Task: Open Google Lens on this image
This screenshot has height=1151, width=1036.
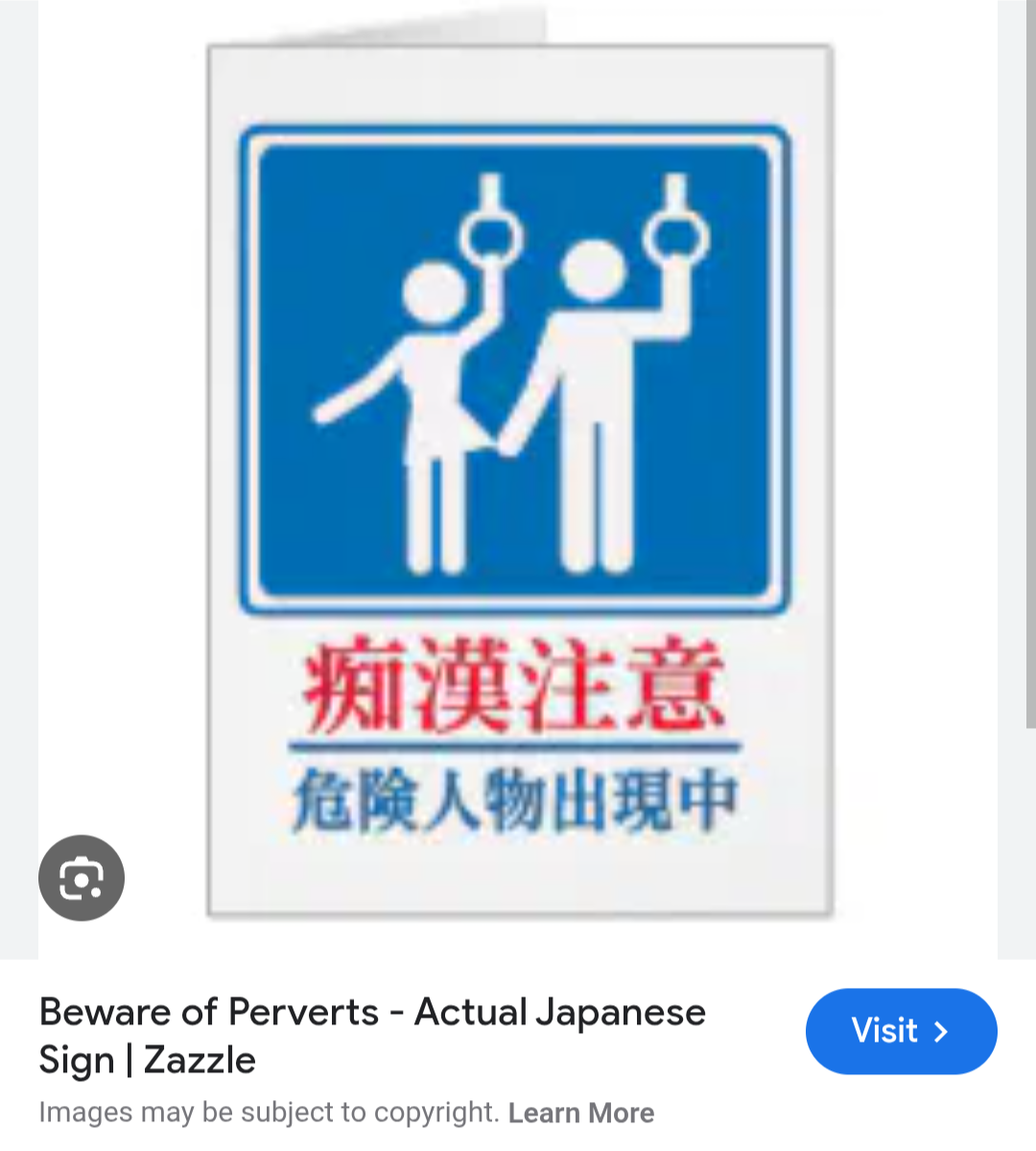Action: pos(82,878)
